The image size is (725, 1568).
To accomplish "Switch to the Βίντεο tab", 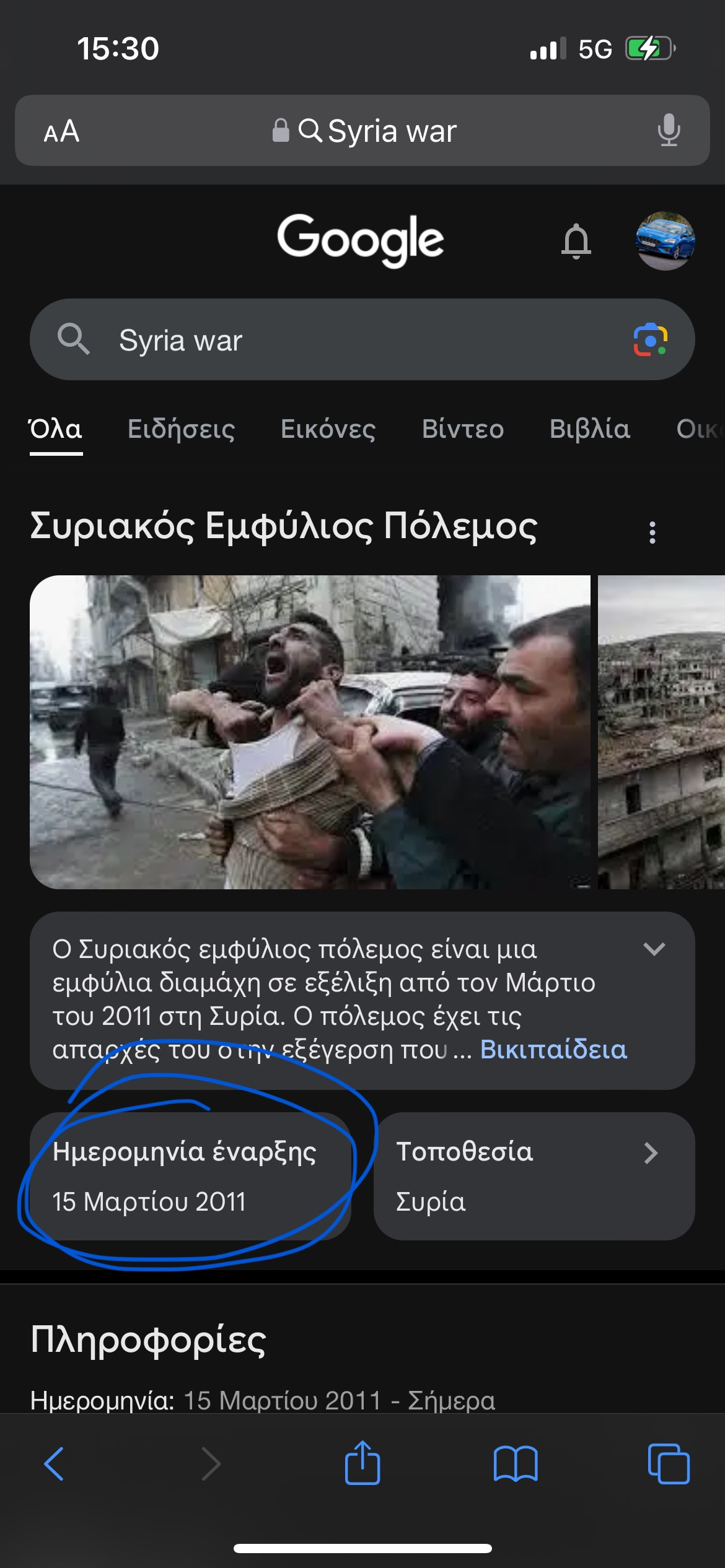I will click(462, 429).
